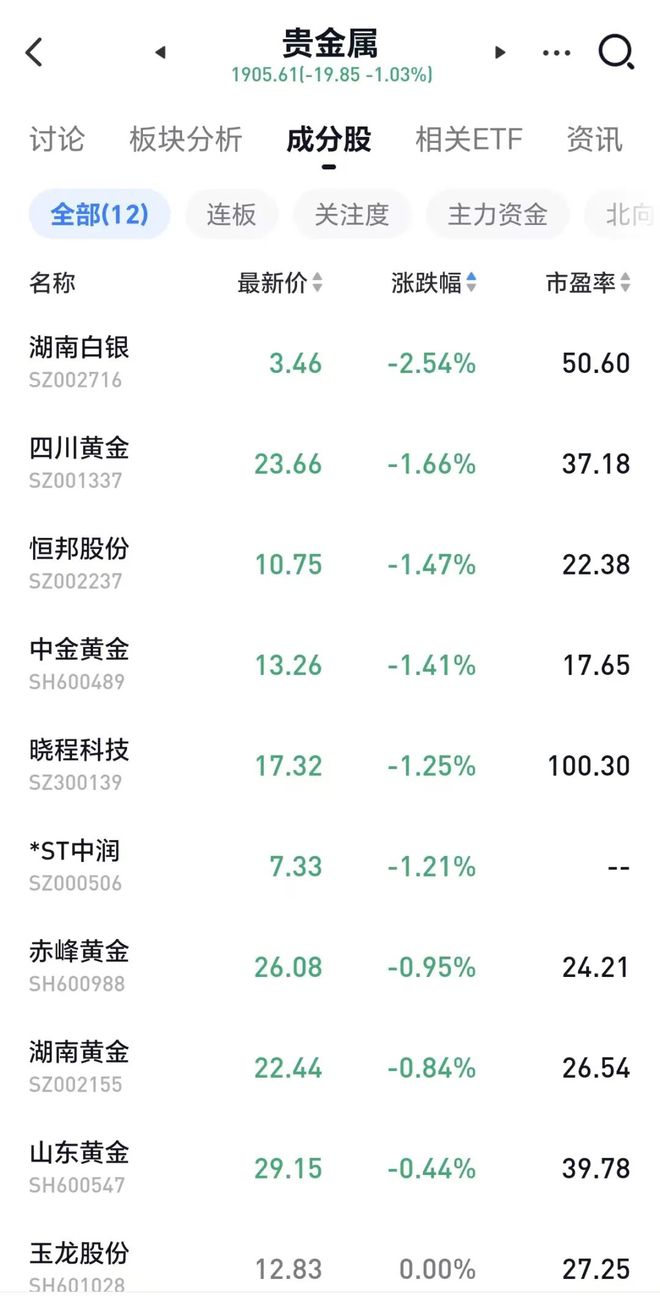Sort the list by 涨跌幅
The width and height of the screenshot is (660, 1296).
434,283
